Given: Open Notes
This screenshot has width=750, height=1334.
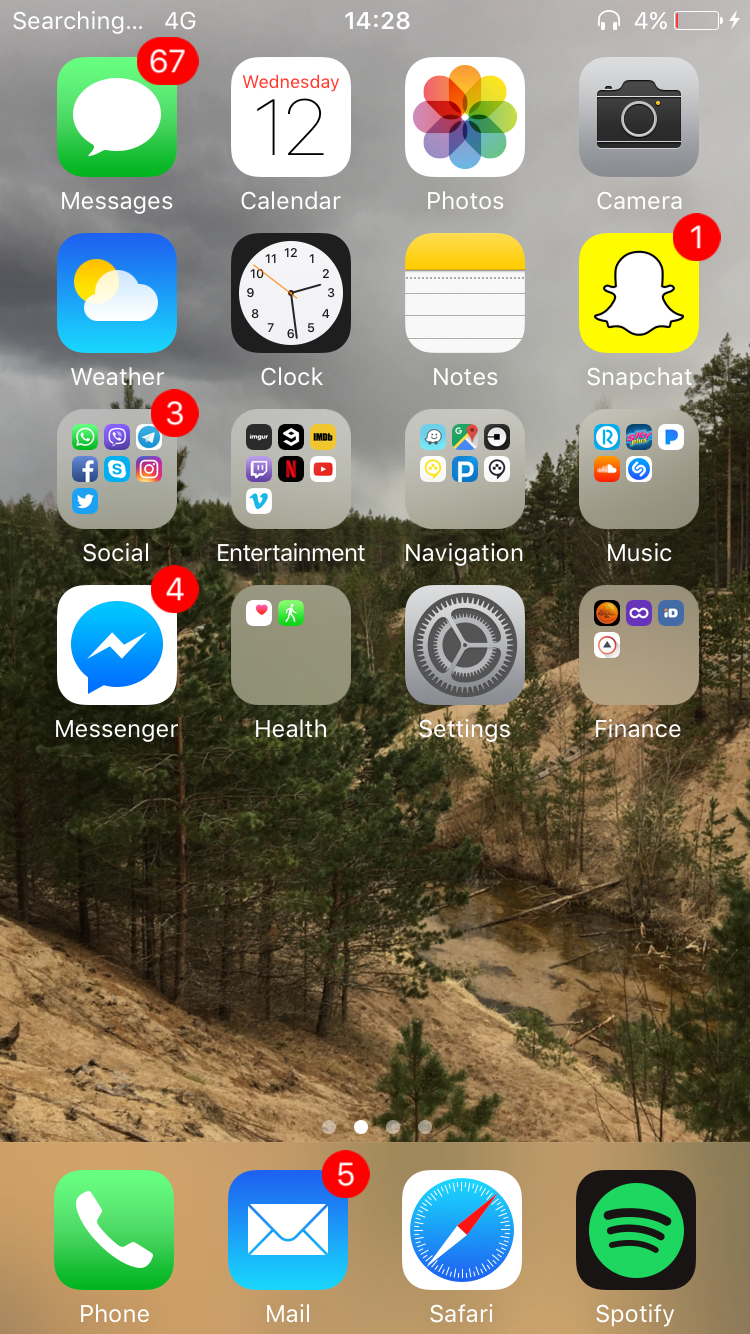Looking at the screenshot, I should point(465,293).
